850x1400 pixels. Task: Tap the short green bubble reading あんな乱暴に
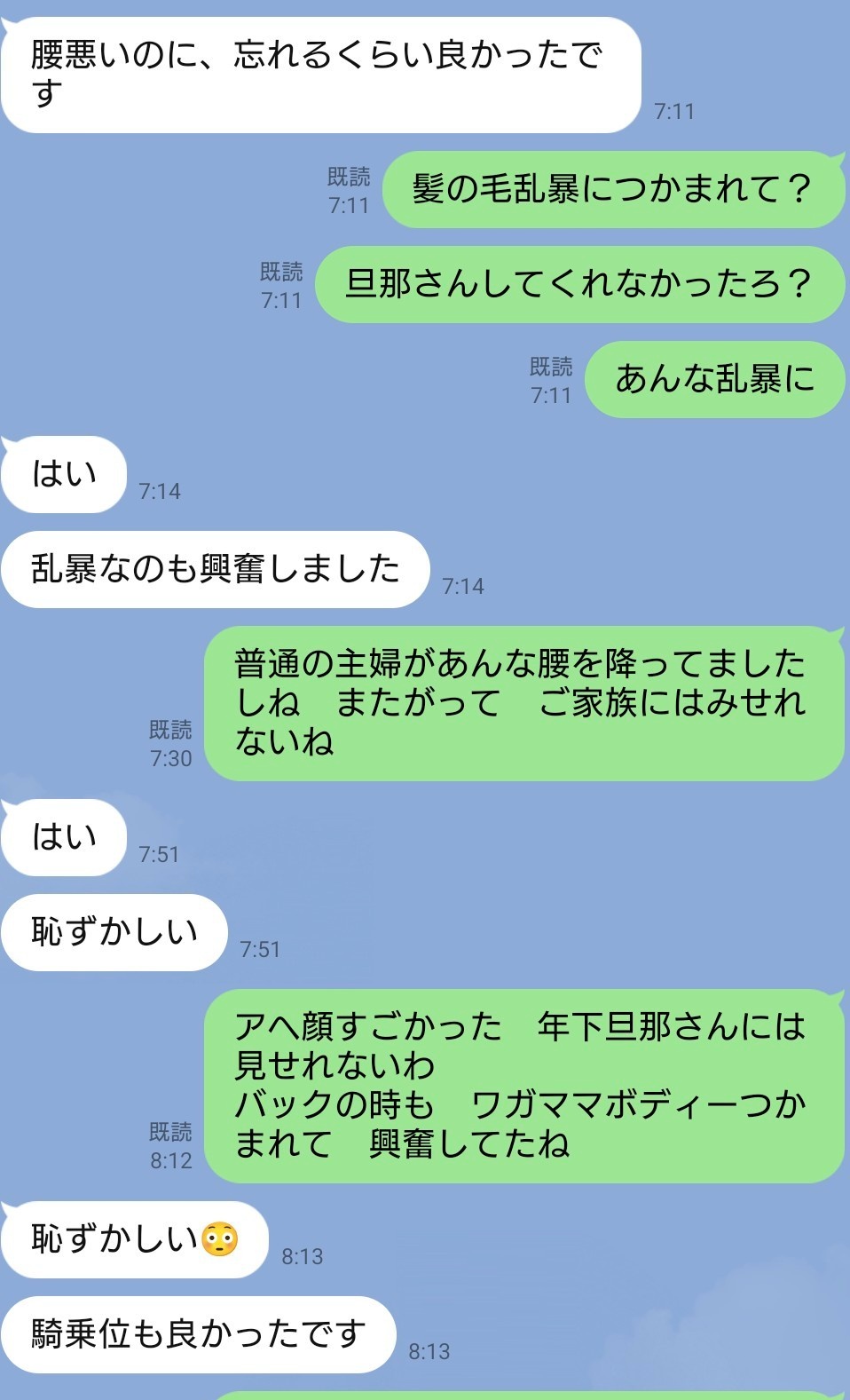714,377
